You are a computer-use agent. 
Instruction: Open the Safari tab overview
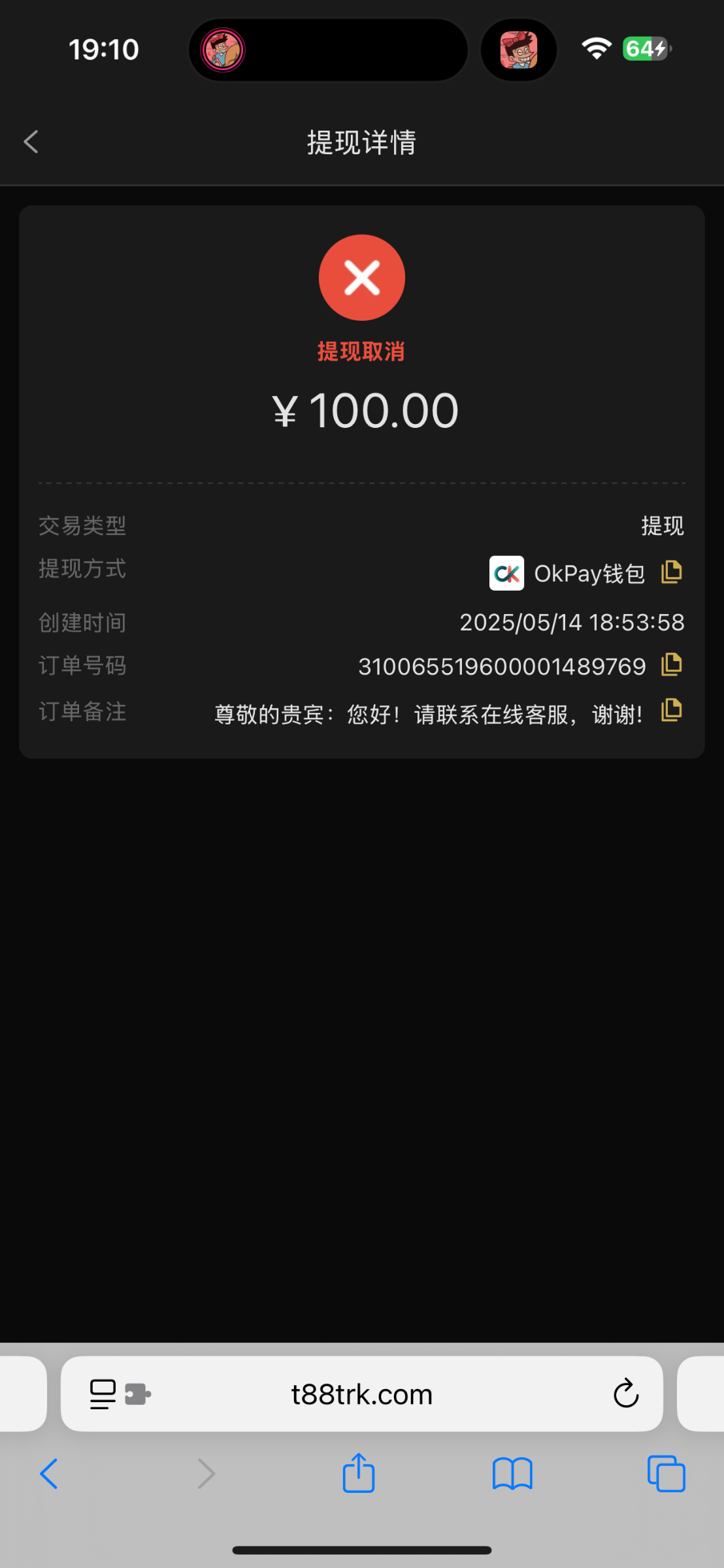tap(665, 1473)
